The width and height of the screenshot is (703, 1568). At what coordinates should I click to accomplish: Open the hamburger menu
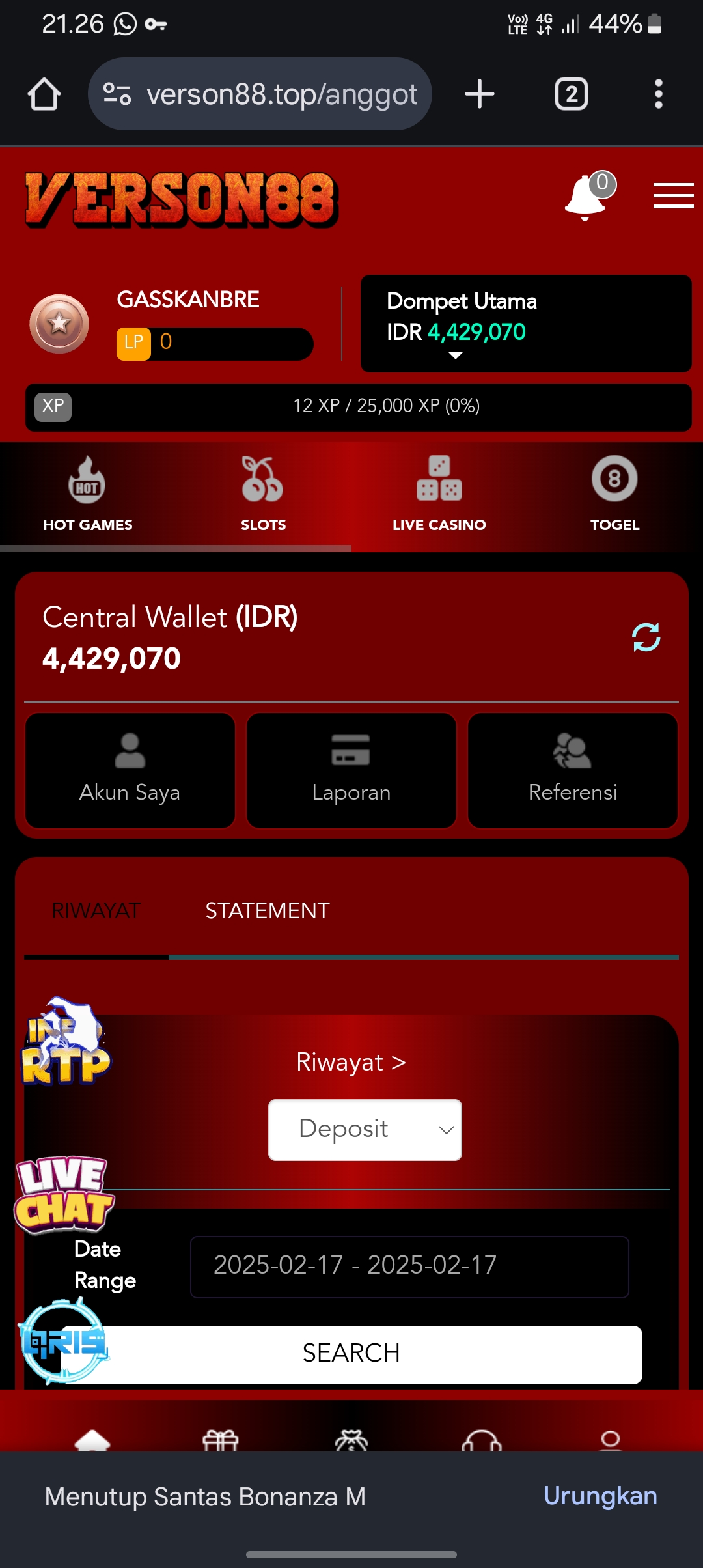[673, 196]
